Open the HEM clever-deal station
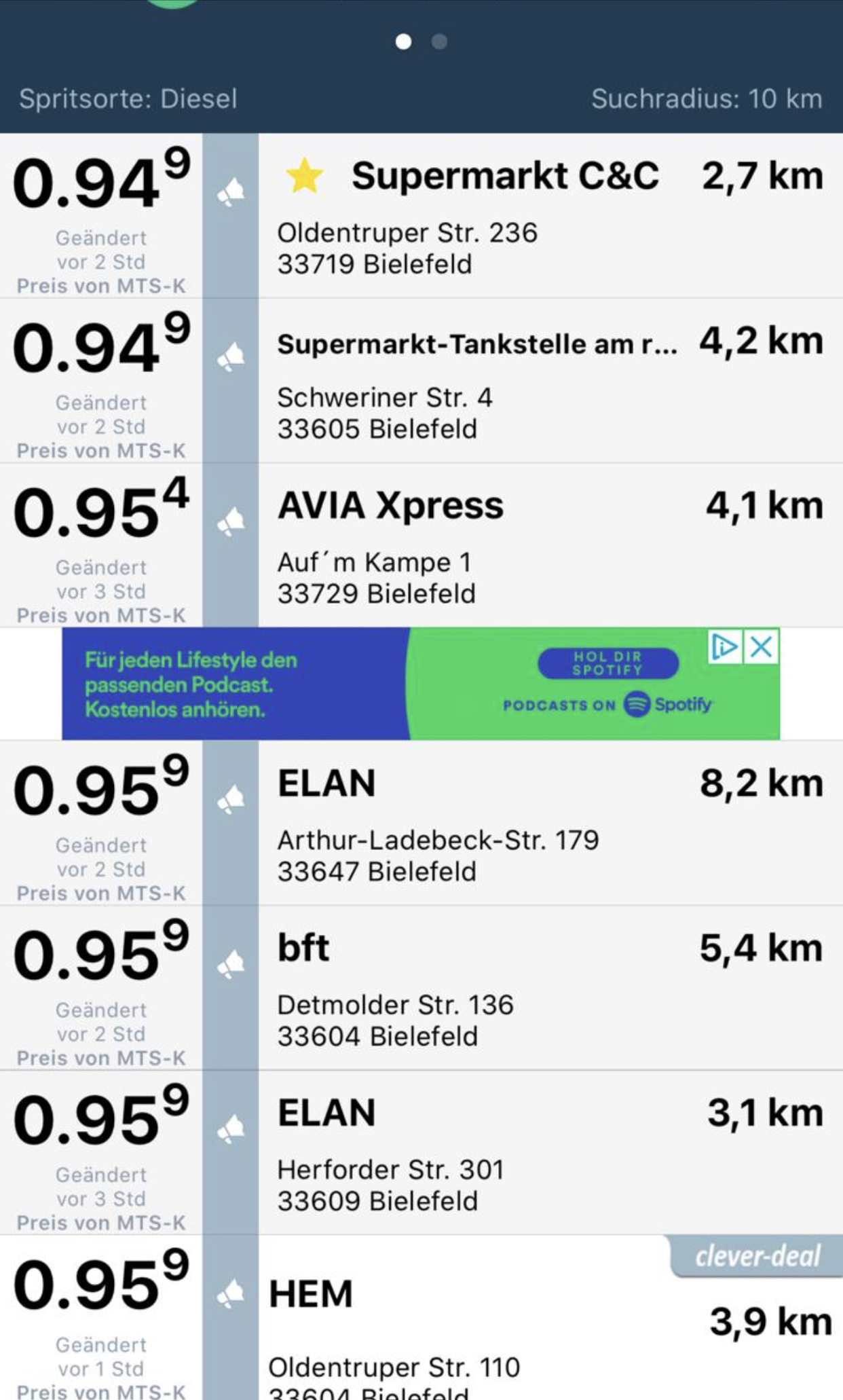This screenshot has width=843, height=1400. point(421,1317)
